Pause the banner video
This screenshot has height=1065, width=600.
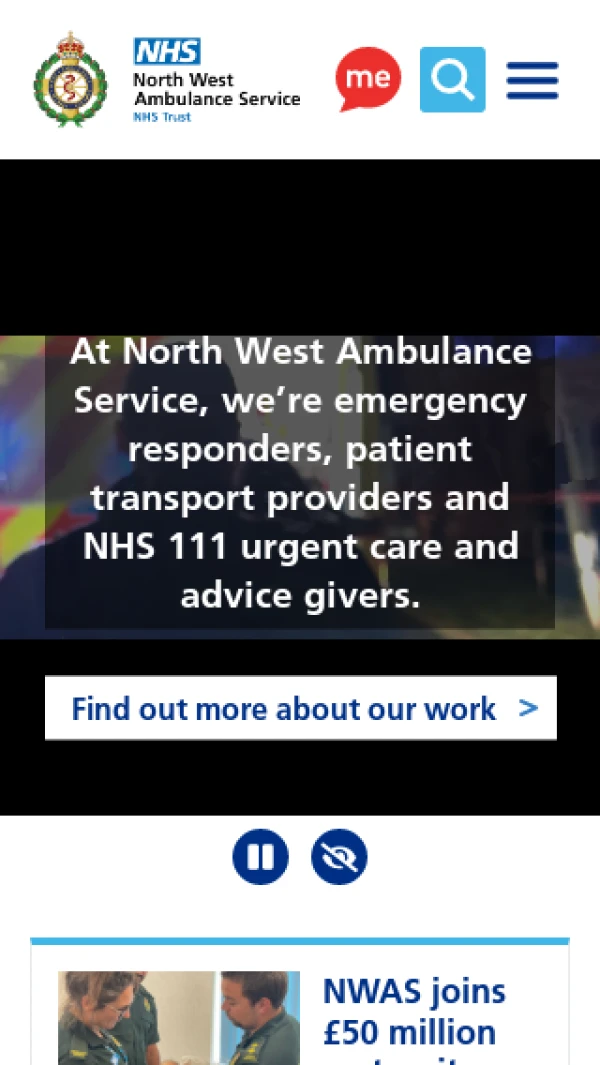(x=260, y=856)
